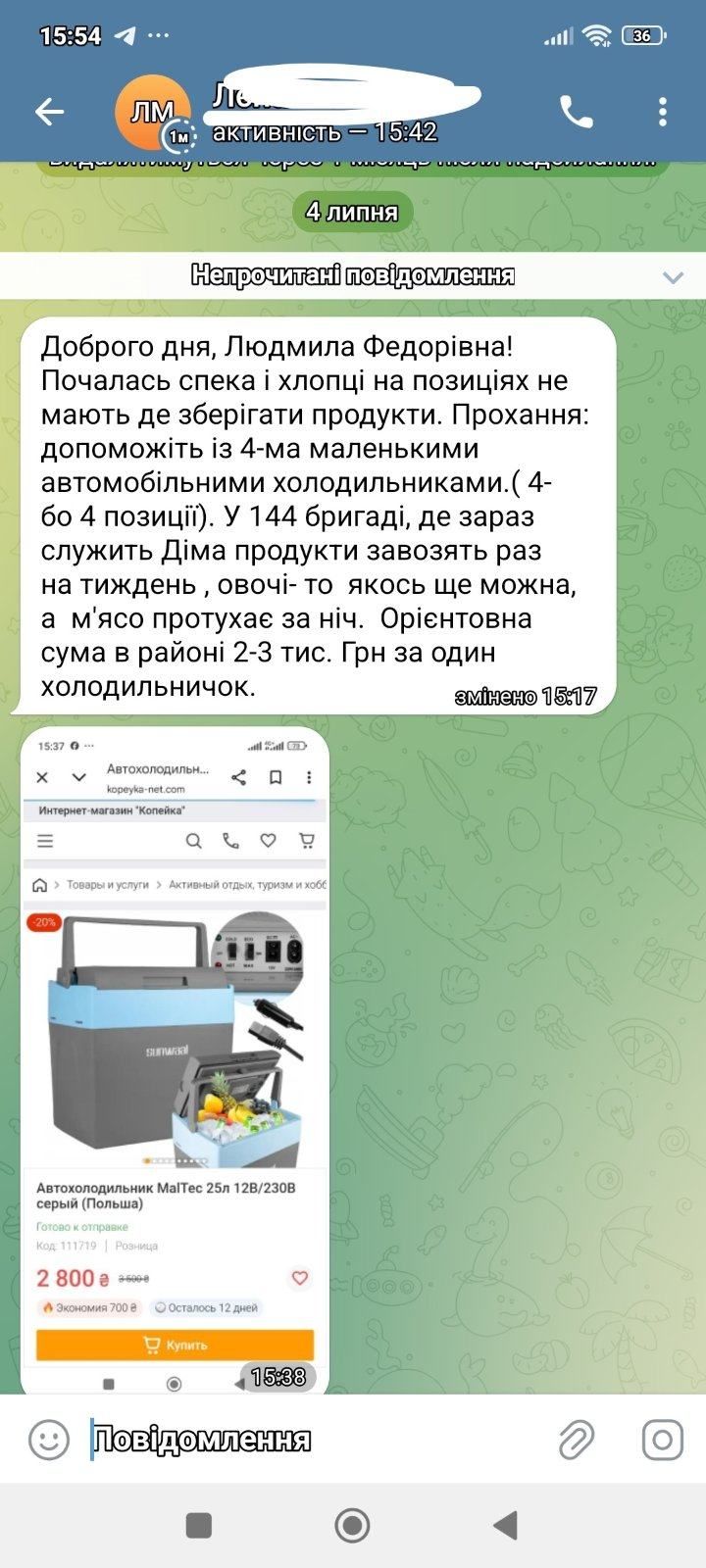Jump down with the unread messages chevron
Screen dimensions: 706x1568
point(673,277)
